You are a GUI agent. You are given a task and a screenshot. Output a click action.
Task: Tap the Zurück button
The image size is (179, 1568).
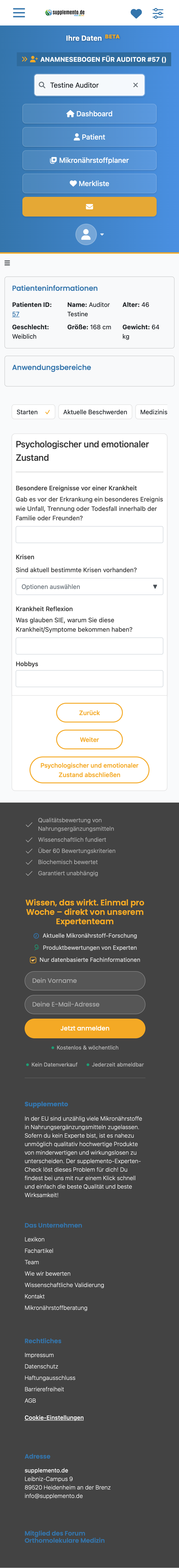[89, 713]
